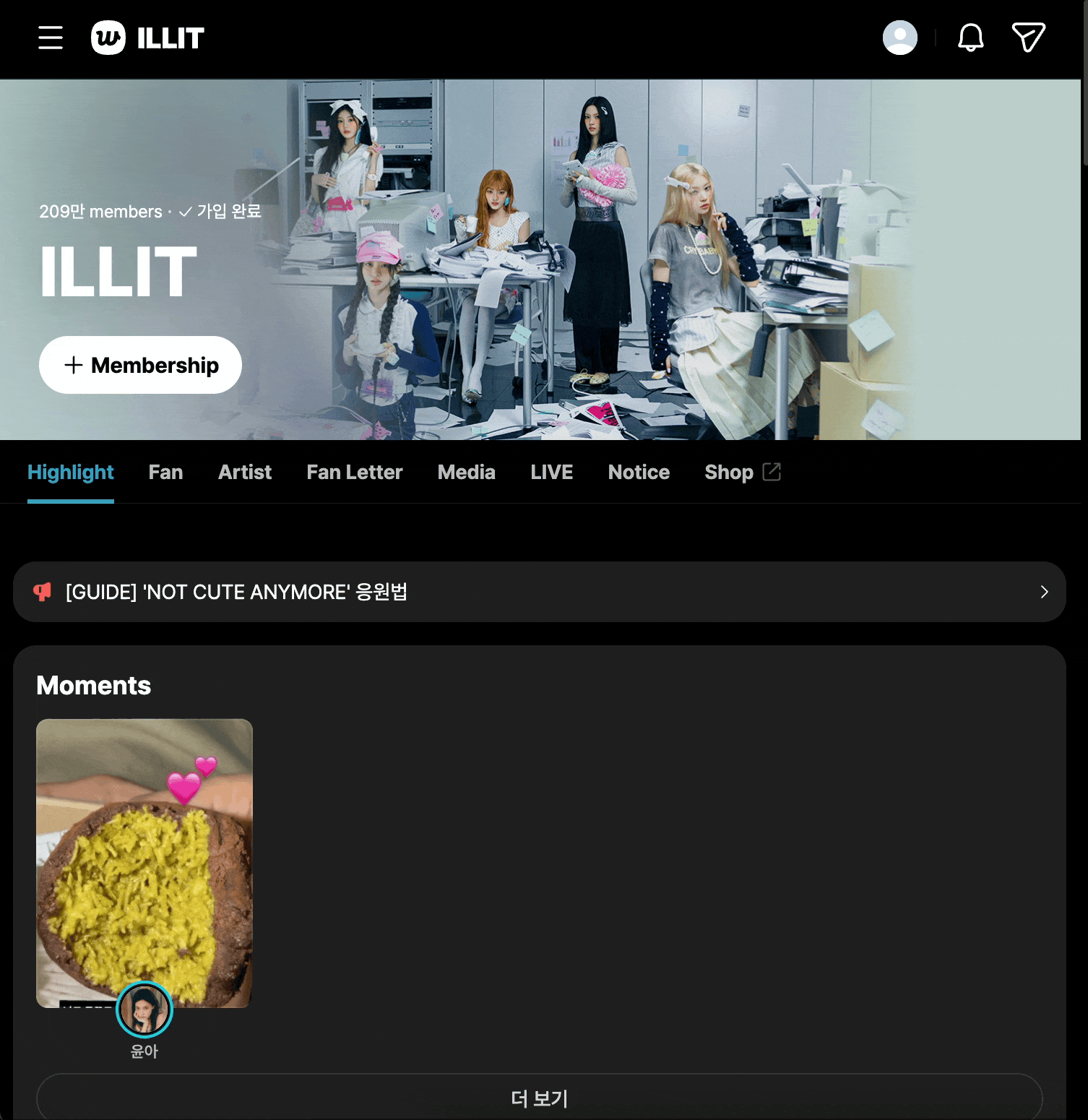Image resolution: width=1088 pixels, height=1120 pixels.
Task: Open the Notice tab
Action: [639, 472]
